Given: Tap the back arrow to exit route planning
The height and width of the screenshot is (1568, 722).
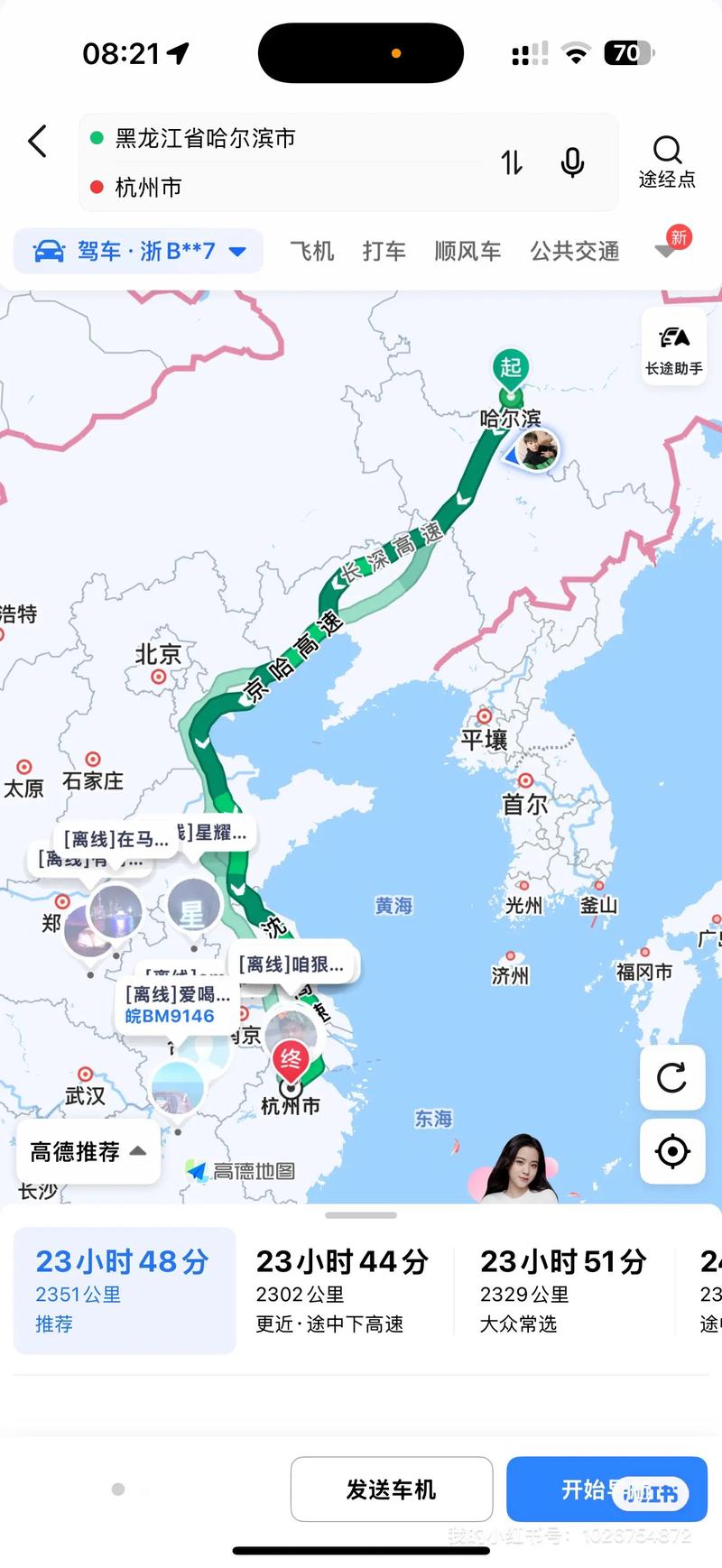Looking at the screenshot, I should pos(36,142).
